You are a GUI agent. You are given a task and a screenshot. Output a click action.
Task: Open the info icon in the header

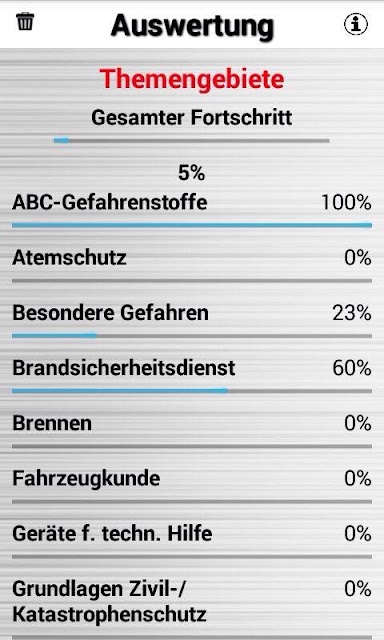pos(356,24)
